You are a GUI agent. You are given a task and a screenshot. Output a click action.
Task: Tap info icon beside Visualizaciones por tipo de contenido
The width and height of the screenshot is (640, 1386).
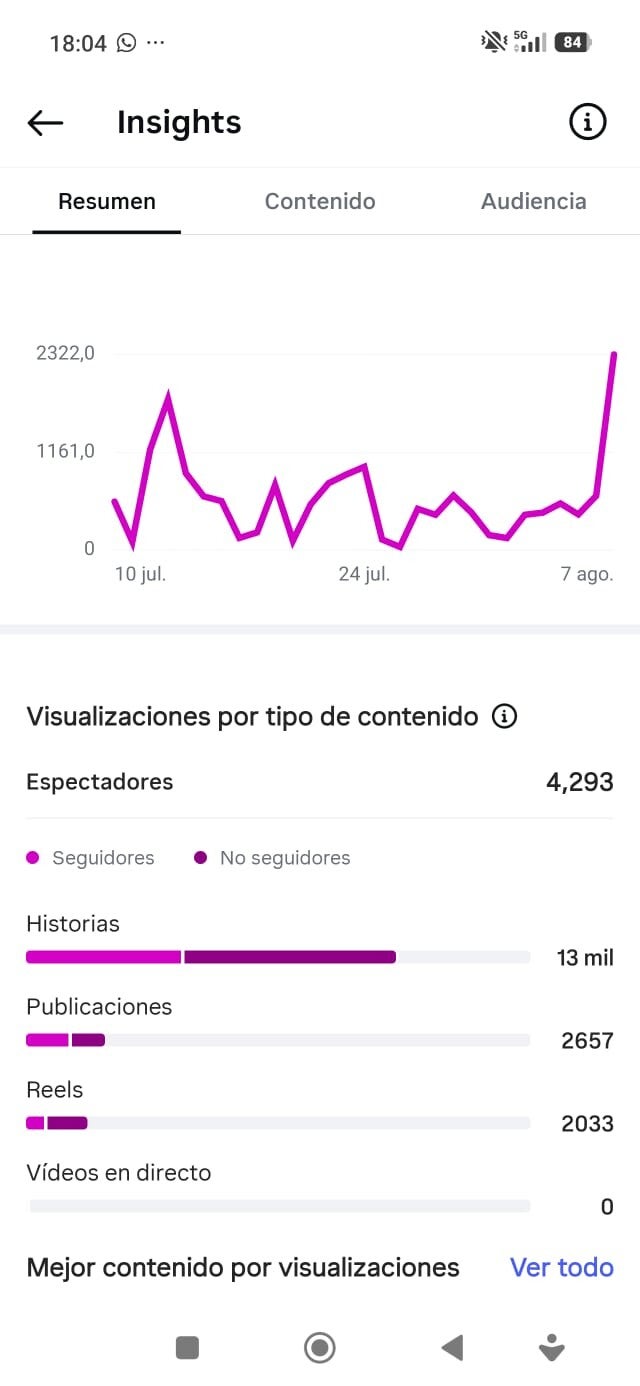click(505, 716)
